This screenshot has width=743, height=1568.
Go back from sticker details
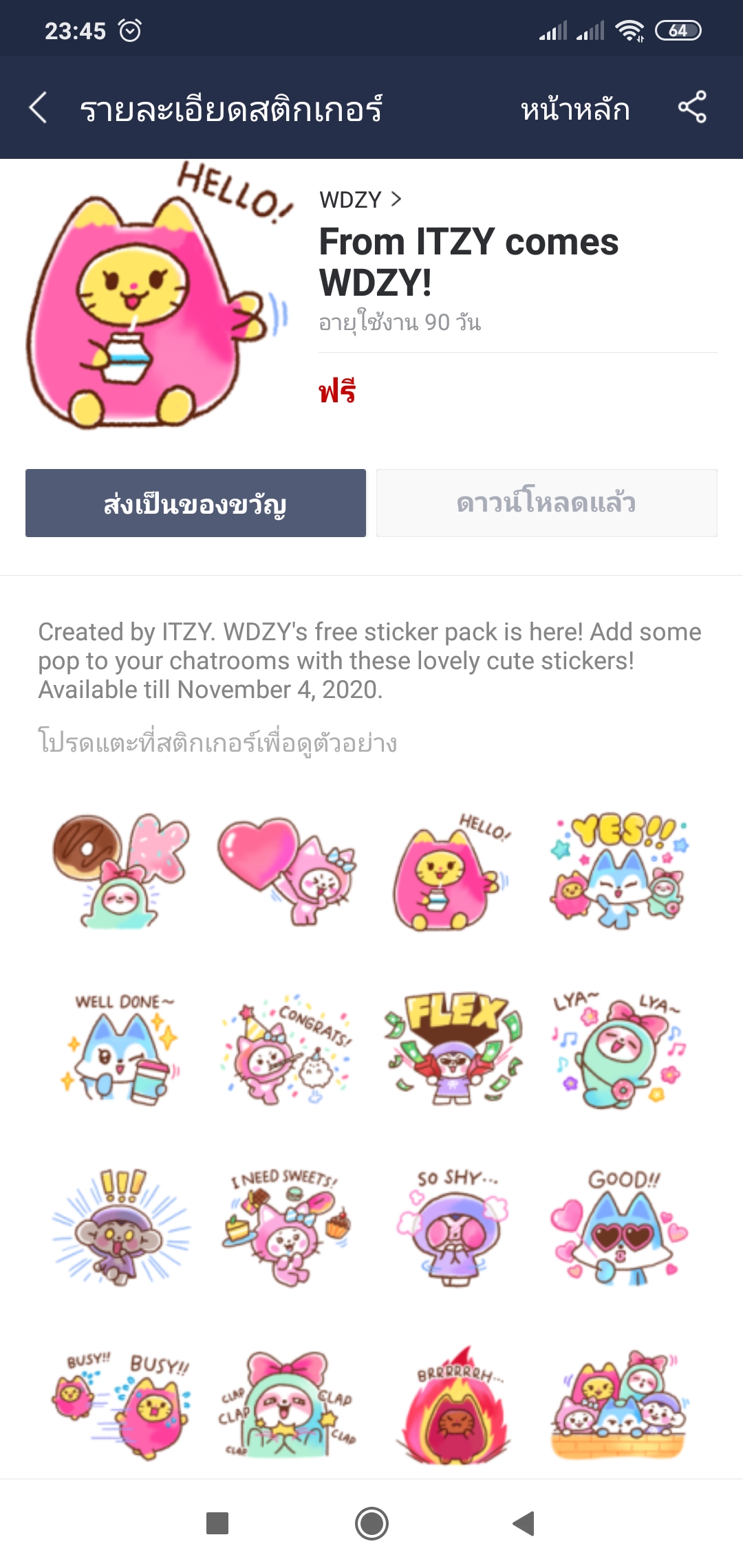coord(39,108)
